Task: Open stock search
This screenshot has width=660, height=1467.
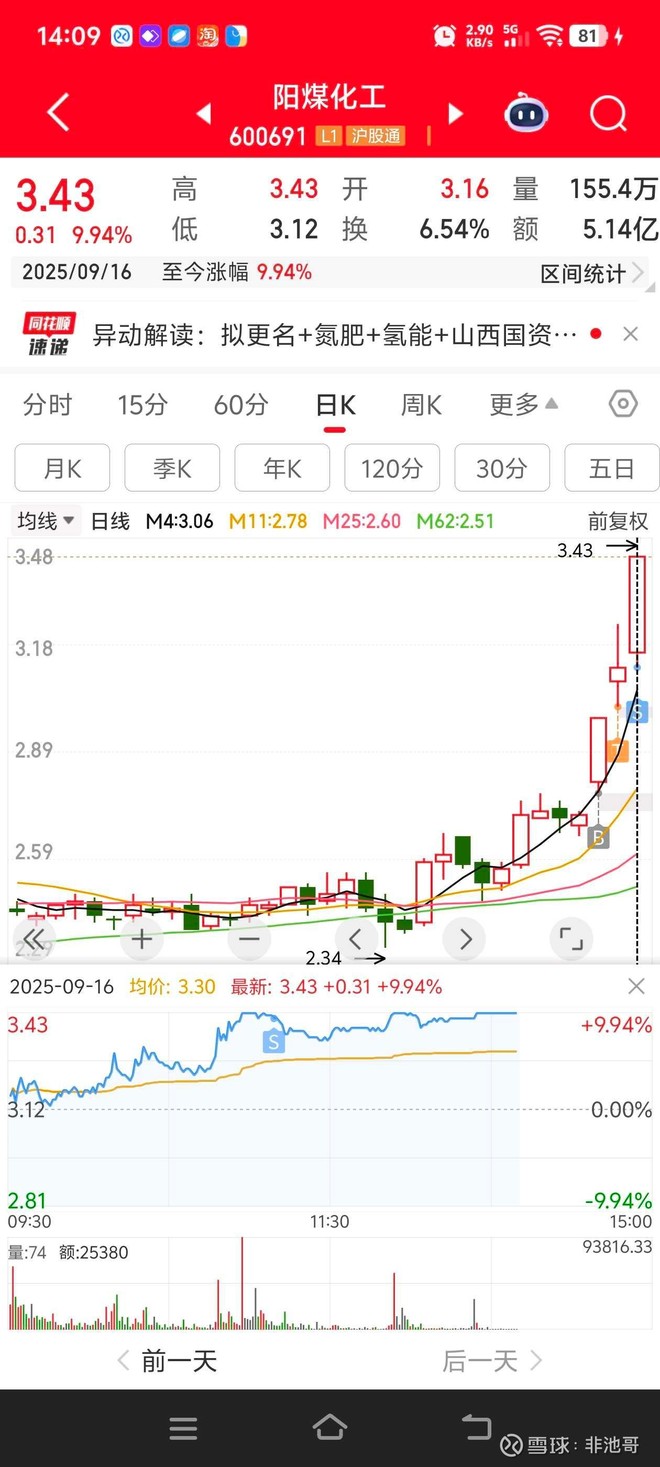Action: pyautogui.click(x=608, y=114)
